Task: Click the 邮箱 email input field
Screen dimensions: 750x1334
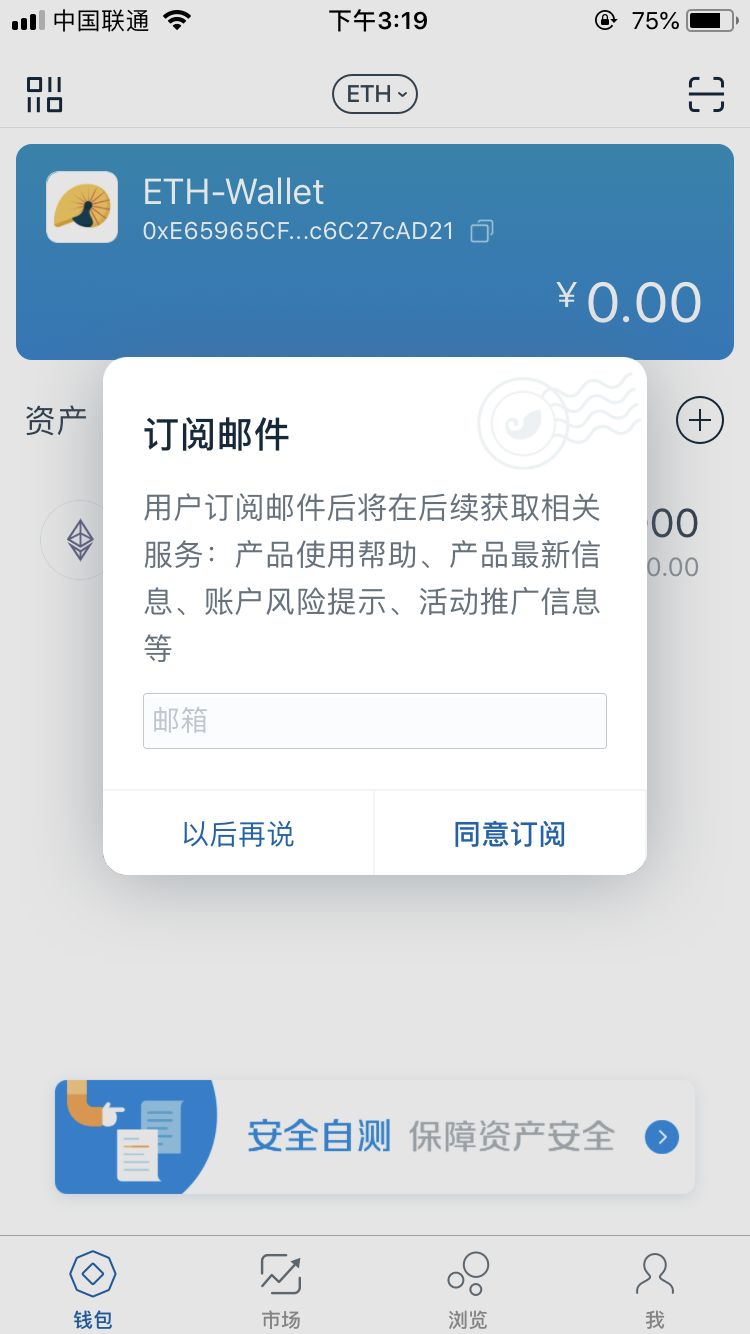Action: [374, 720]
